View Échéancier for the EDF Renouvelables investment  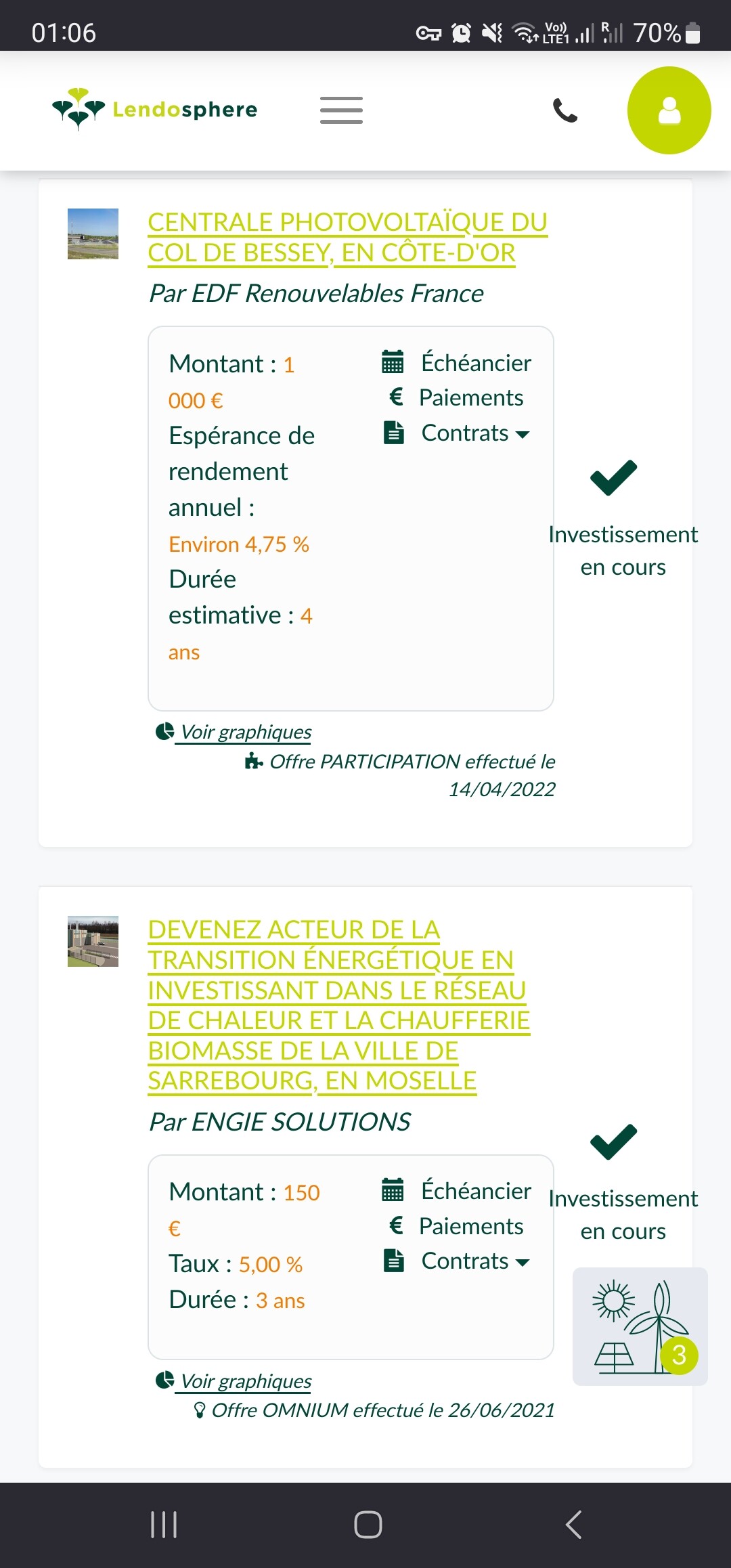coord(457,362)
